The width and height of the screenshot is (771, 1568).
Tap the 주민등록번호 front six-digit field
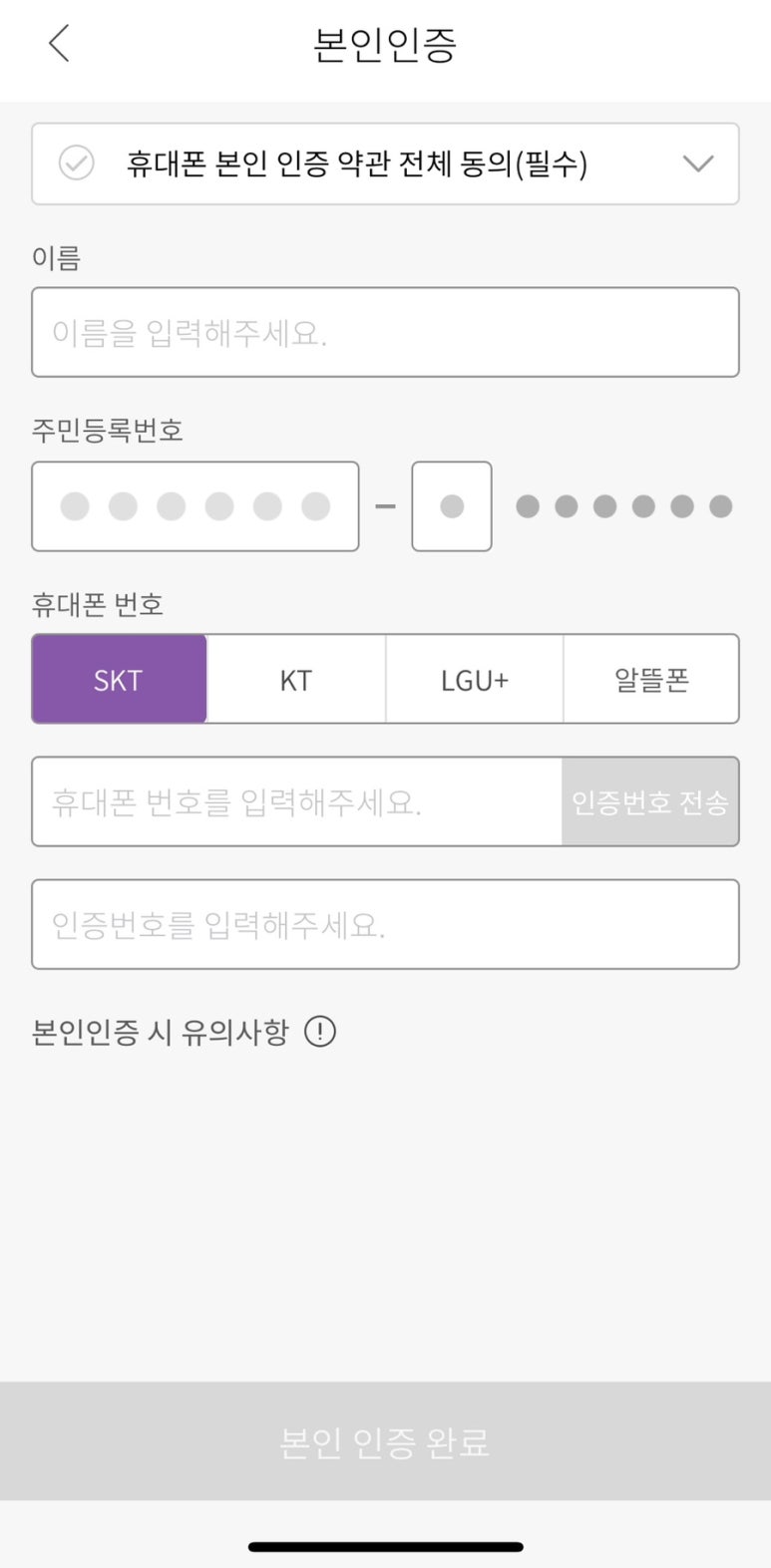pyautogui.click(x=195, y=506)
